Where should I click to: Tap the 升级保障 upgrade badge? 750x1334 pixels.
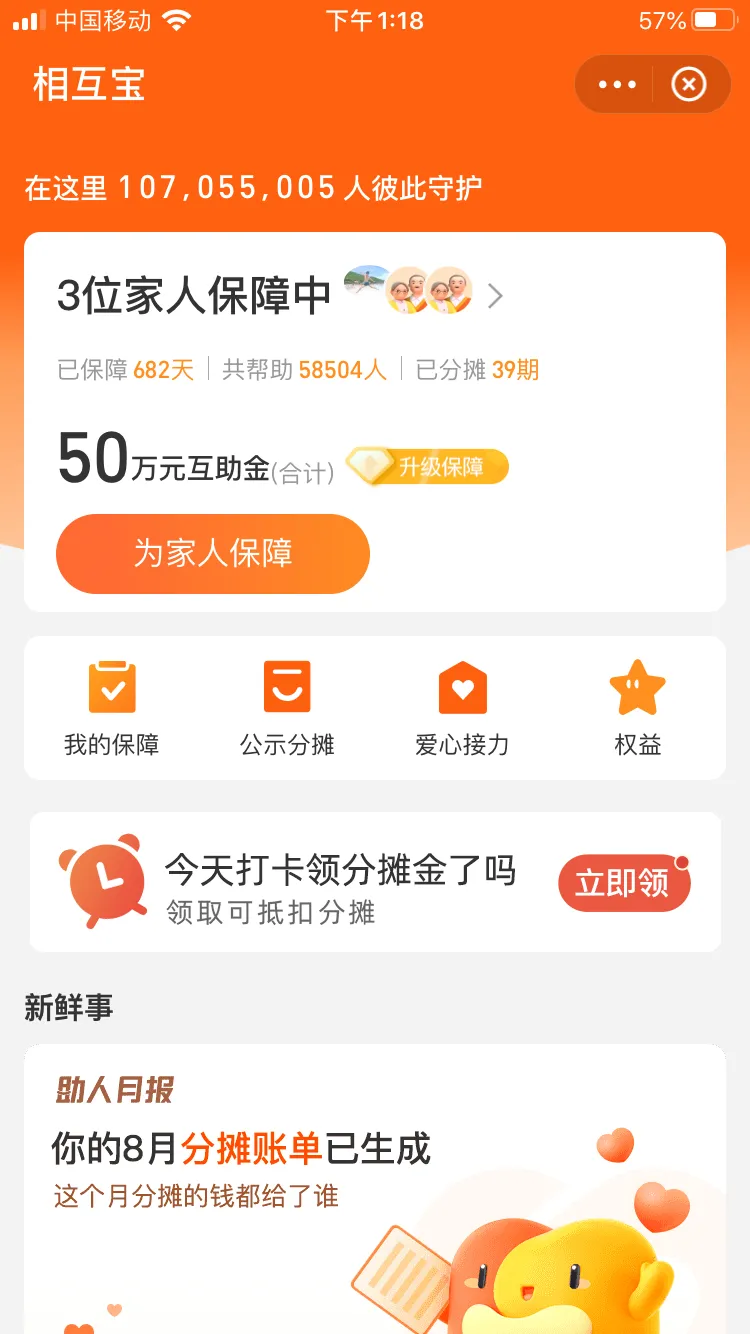pos(428,467)
